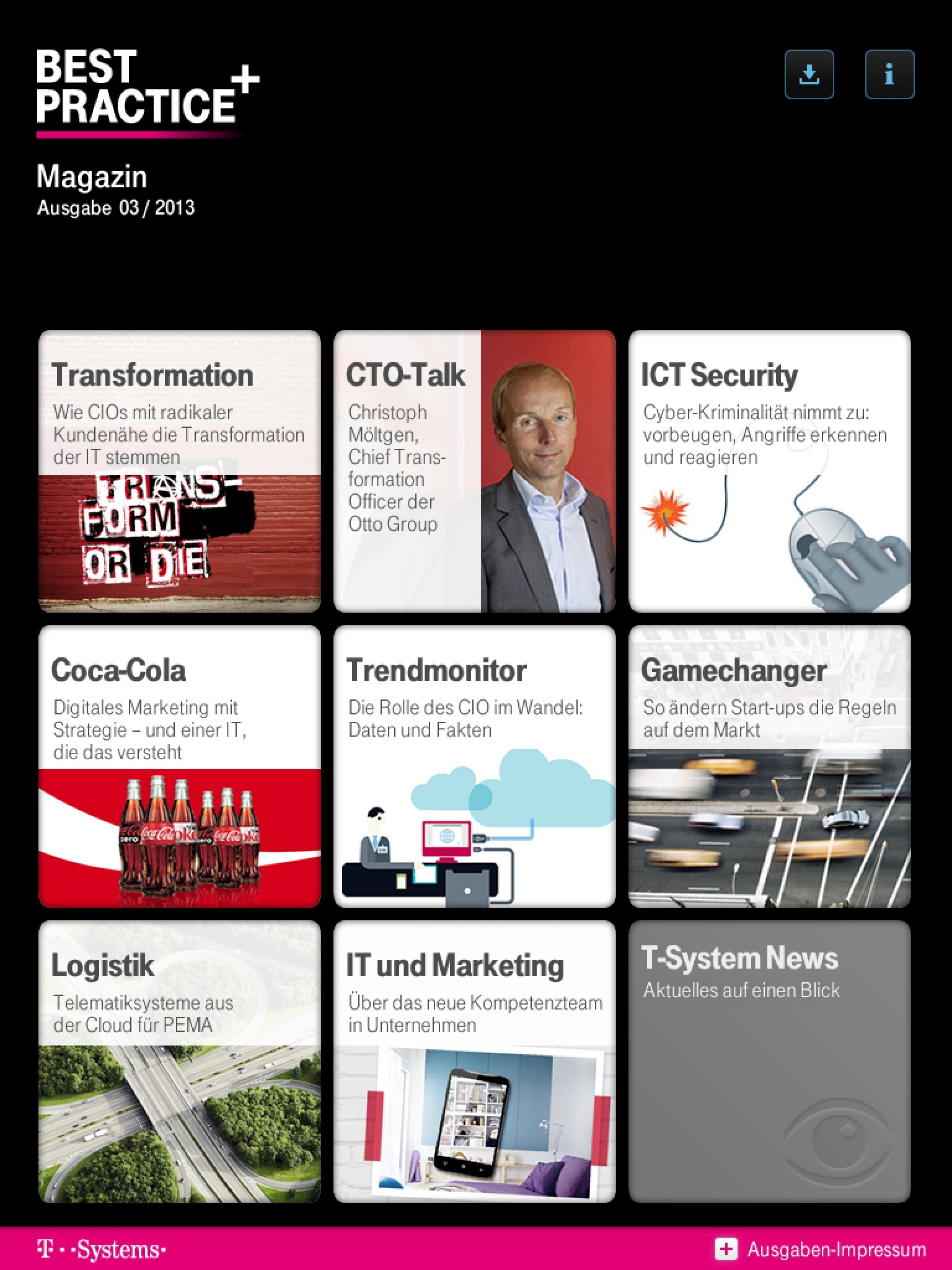Open the Transformation article tile

click(180, 471)
